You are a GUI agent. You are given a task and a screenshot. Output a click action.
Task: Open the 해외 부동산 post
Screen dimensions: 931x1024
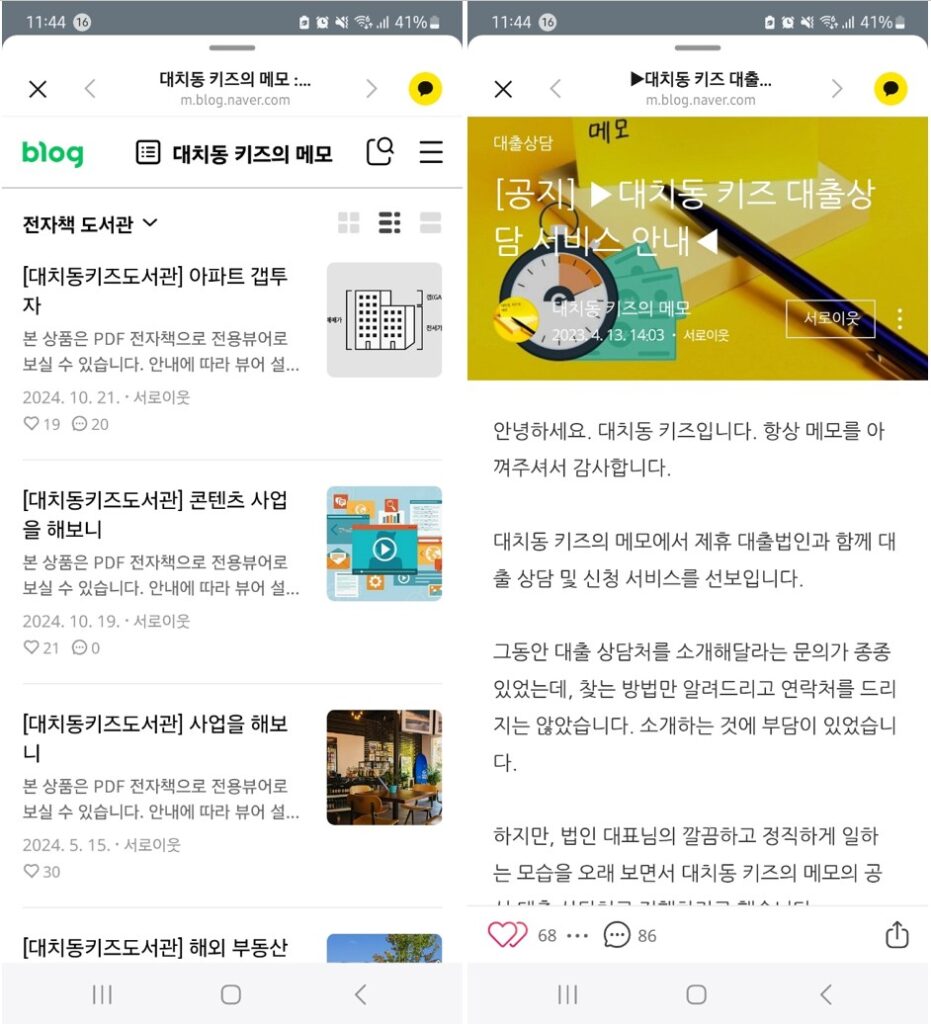pos(155,945)
